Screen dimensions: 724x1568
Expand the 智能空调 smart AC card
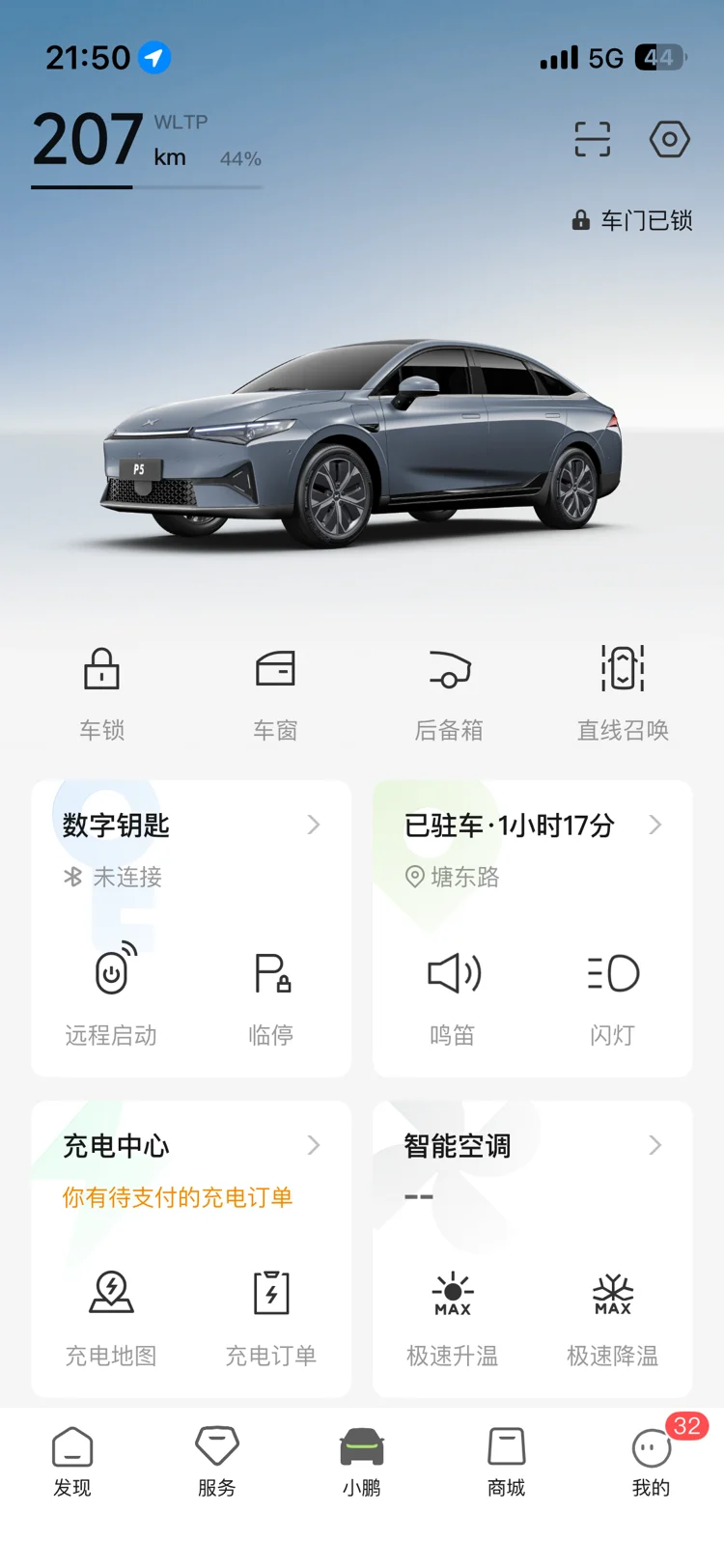532,1147
